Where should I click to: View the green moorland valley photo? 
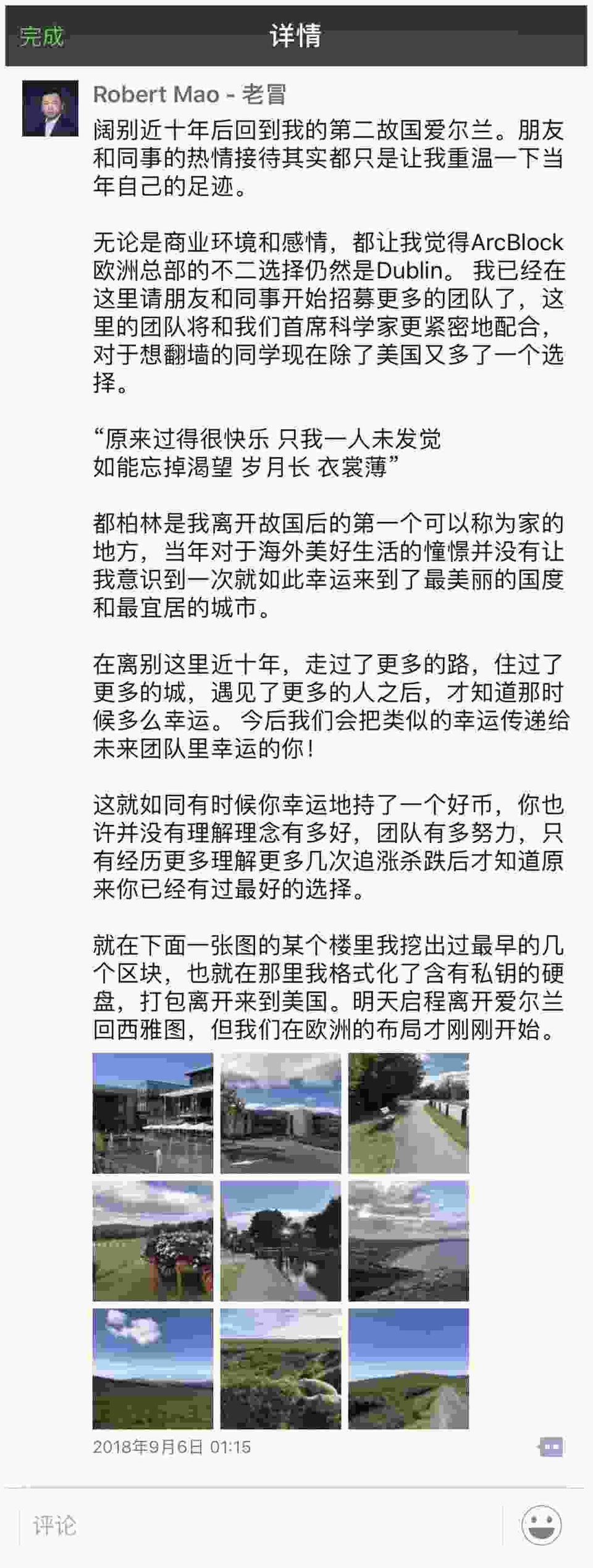tap(280, 1369)
